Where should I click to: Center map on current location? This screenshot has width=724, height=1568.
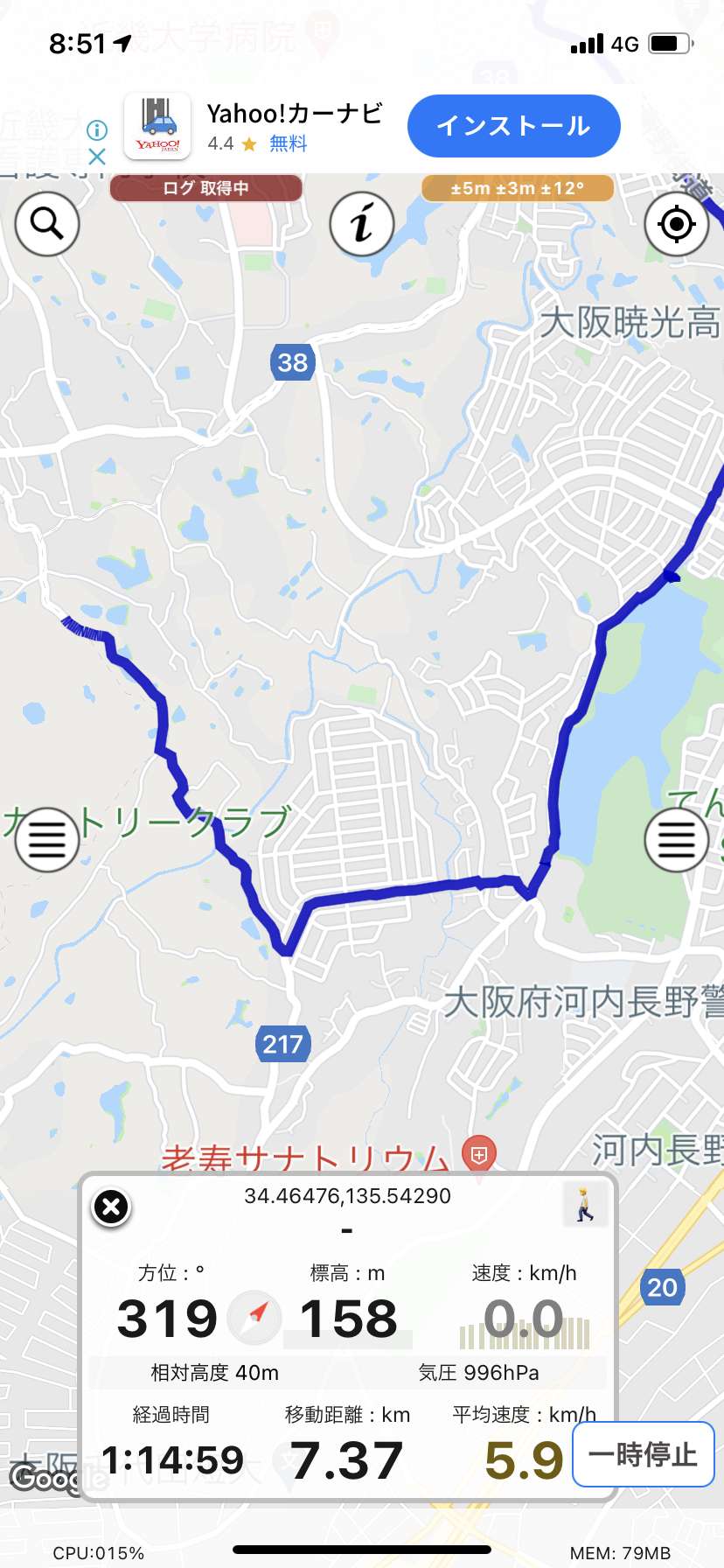click(676, 224)
